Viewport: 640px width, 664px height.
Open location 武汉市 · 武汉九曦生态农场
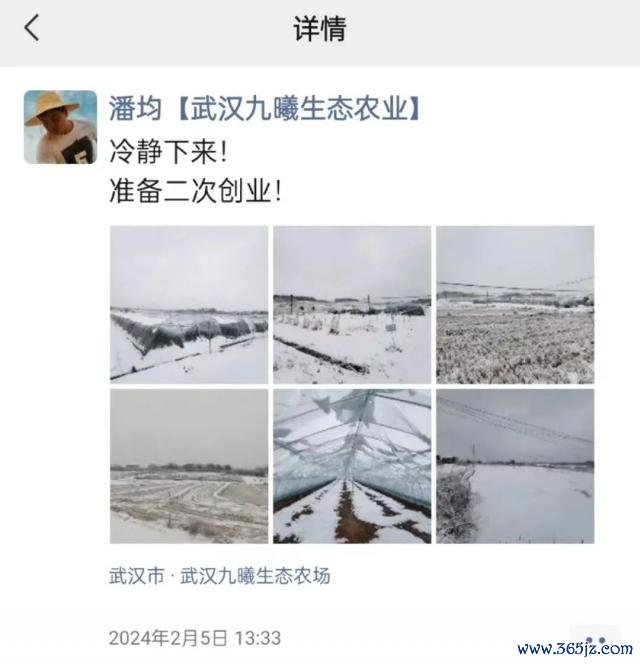219,576
